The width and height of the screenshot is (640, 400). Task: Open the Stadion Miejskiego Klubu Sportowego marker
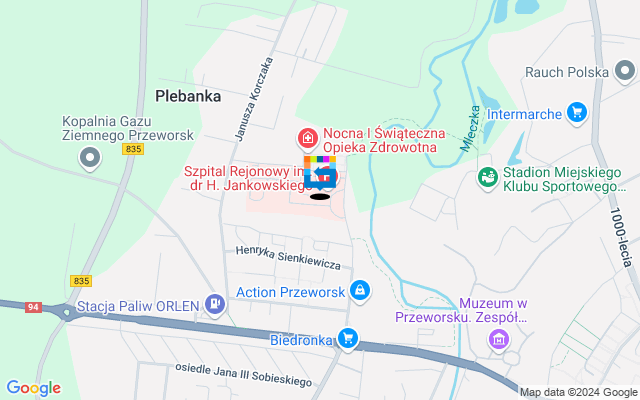488,178
